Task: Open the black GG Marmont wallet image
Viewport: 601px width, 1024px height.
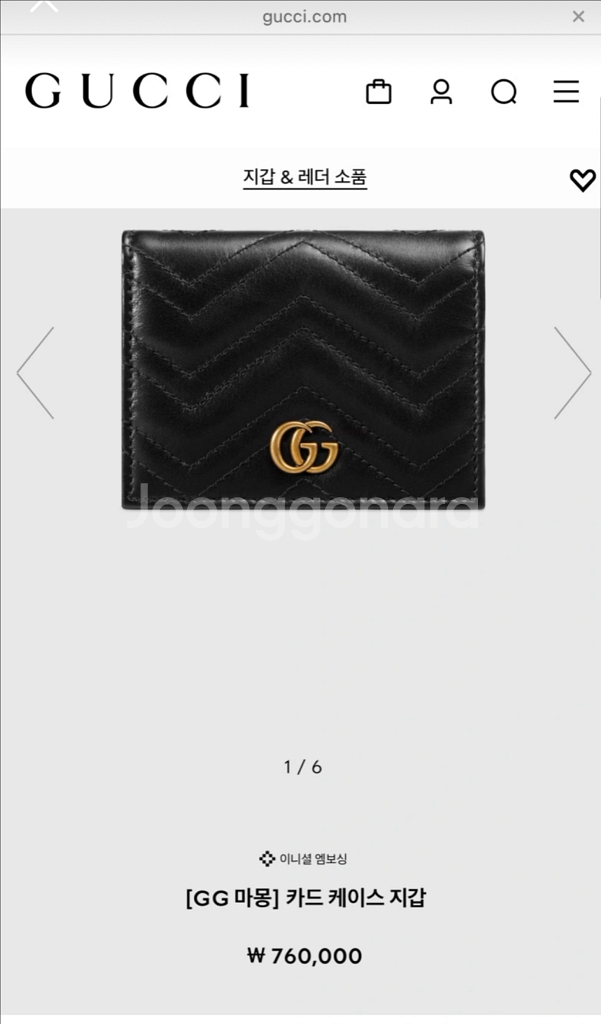Action: 303,370
